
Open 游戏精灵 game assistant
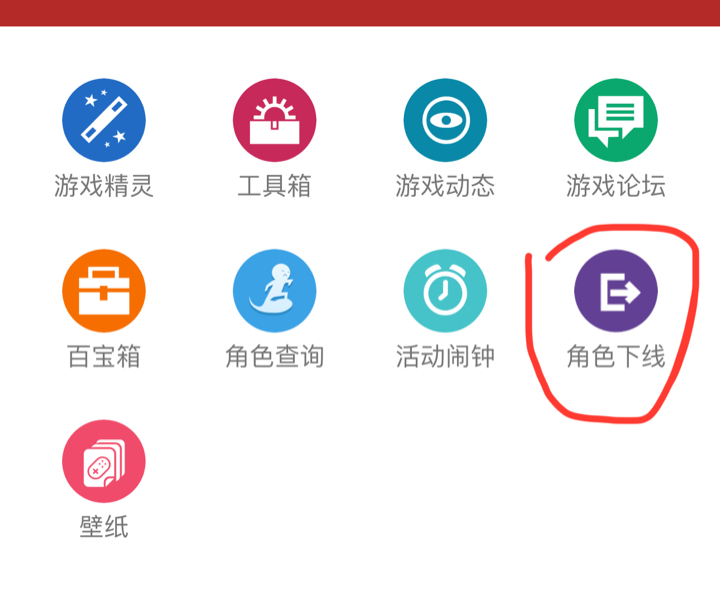point(104,121)
